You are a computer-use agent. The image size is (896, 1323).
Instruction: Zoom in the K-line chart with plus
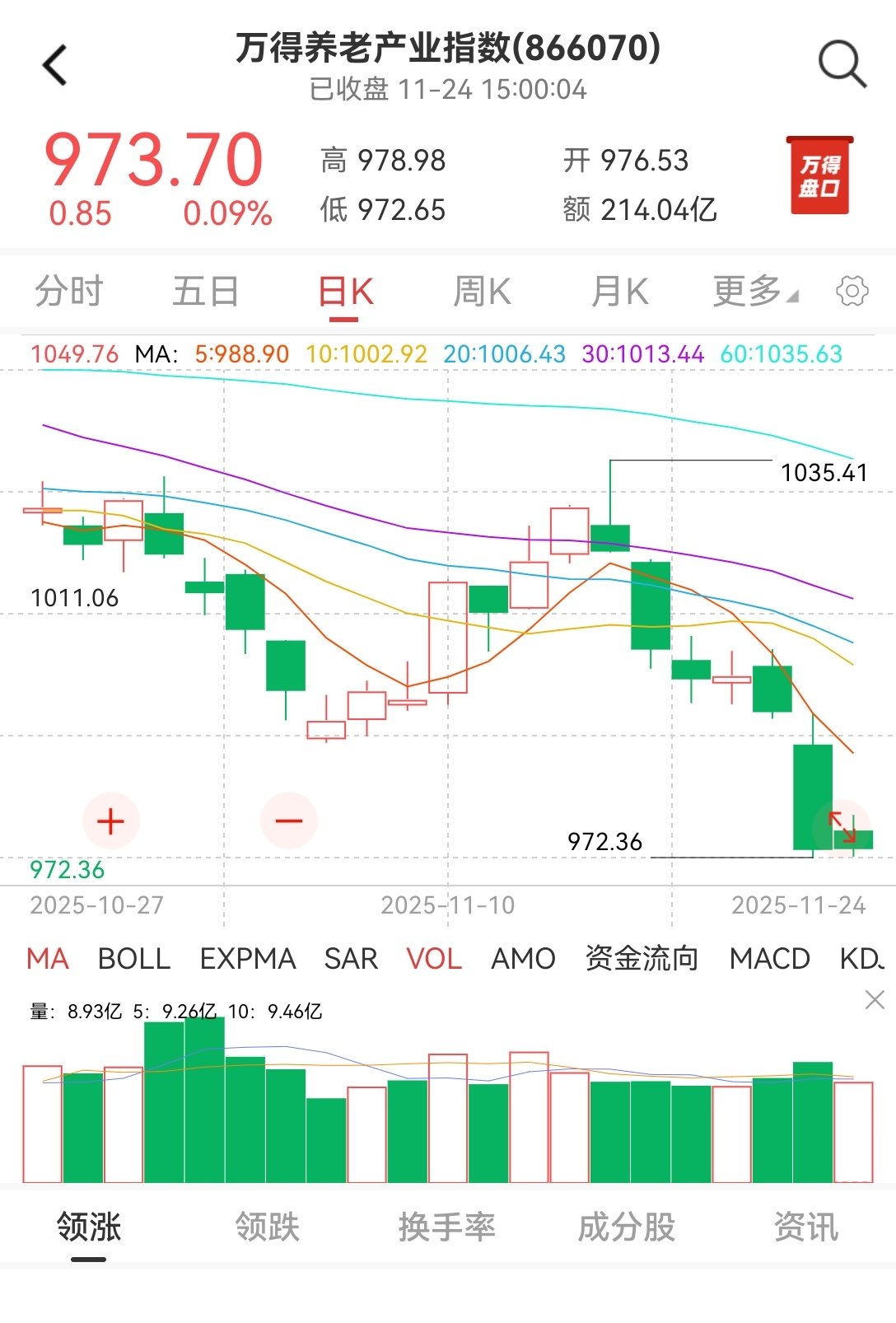coord(111,820)
